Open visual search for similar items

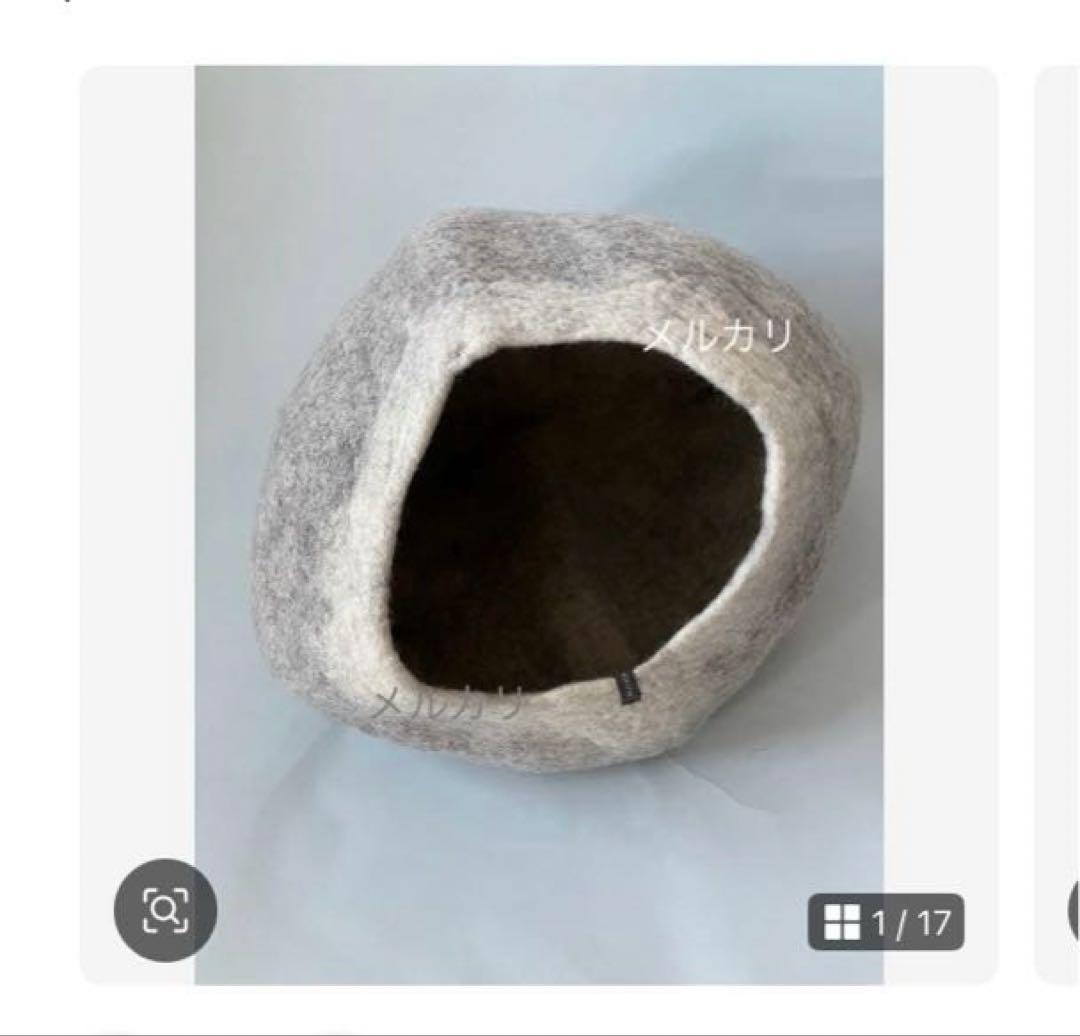tap(165, 910)
